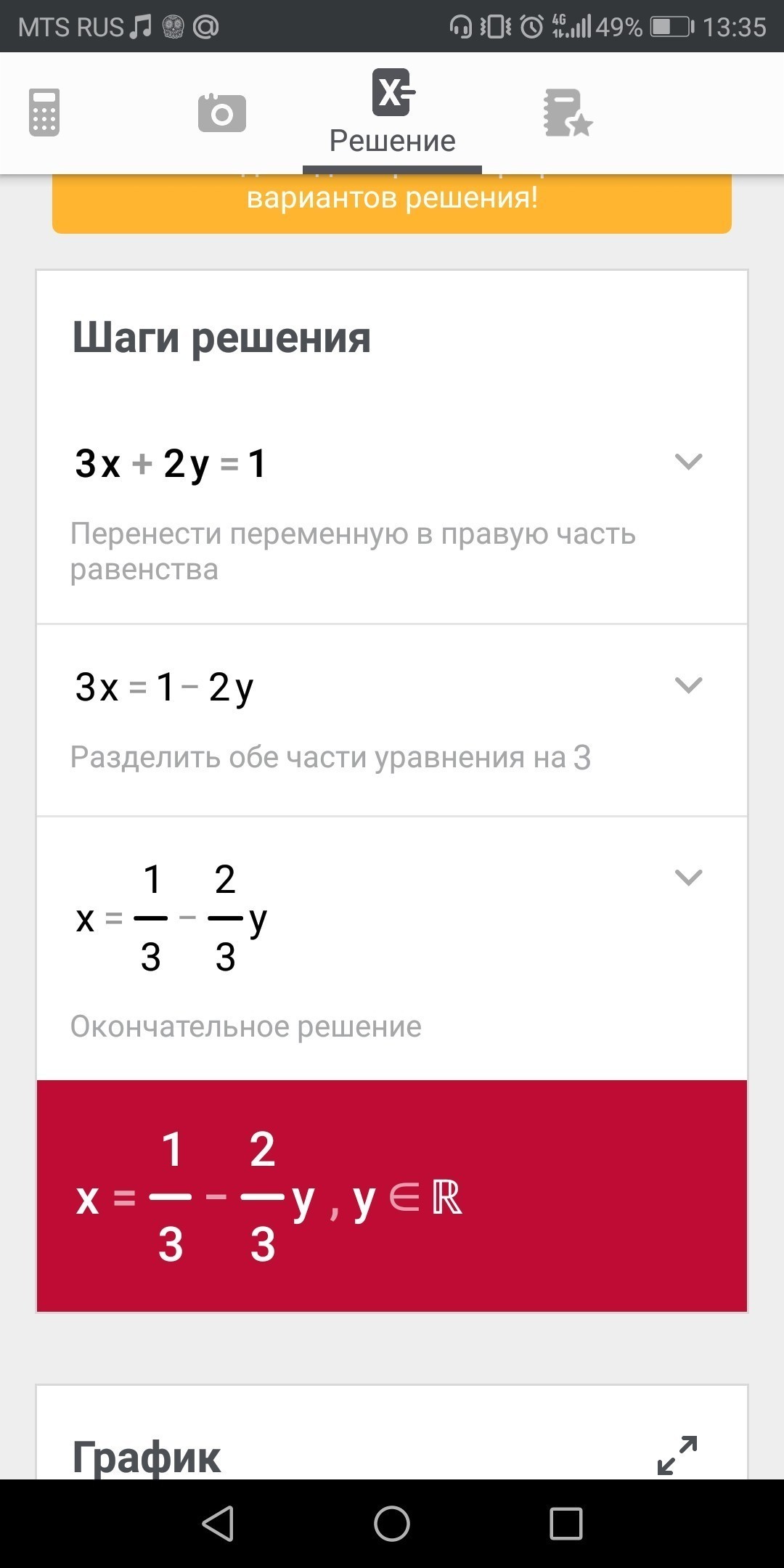This screenshot has height=1568, width=784.
Task: Go back with the system back button
Action: (218, 1523)
